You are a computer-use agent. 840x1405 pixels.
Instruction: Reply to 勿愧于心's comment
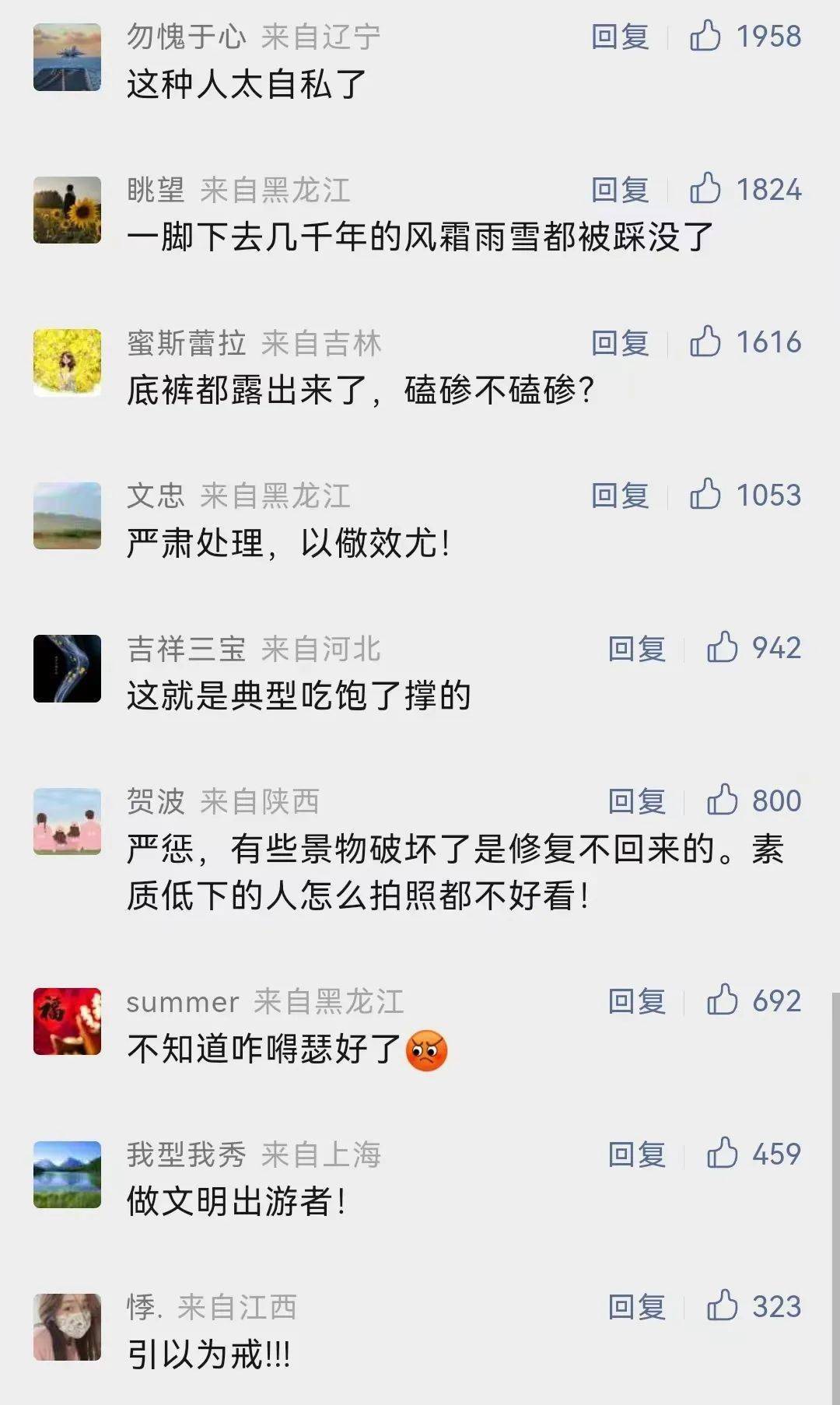click(620, 37)
